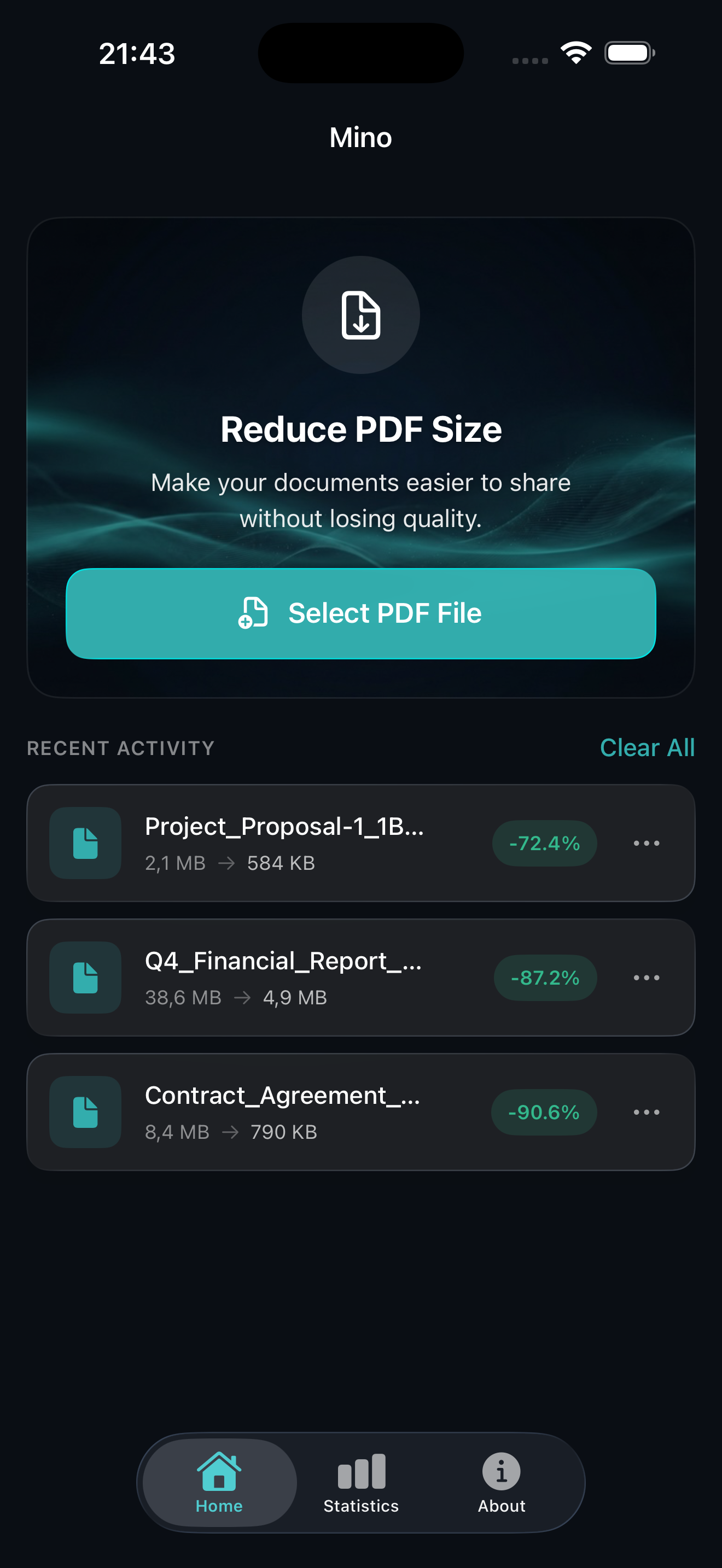
Task: Clear all recent activity
Action: tap(647, 747)
